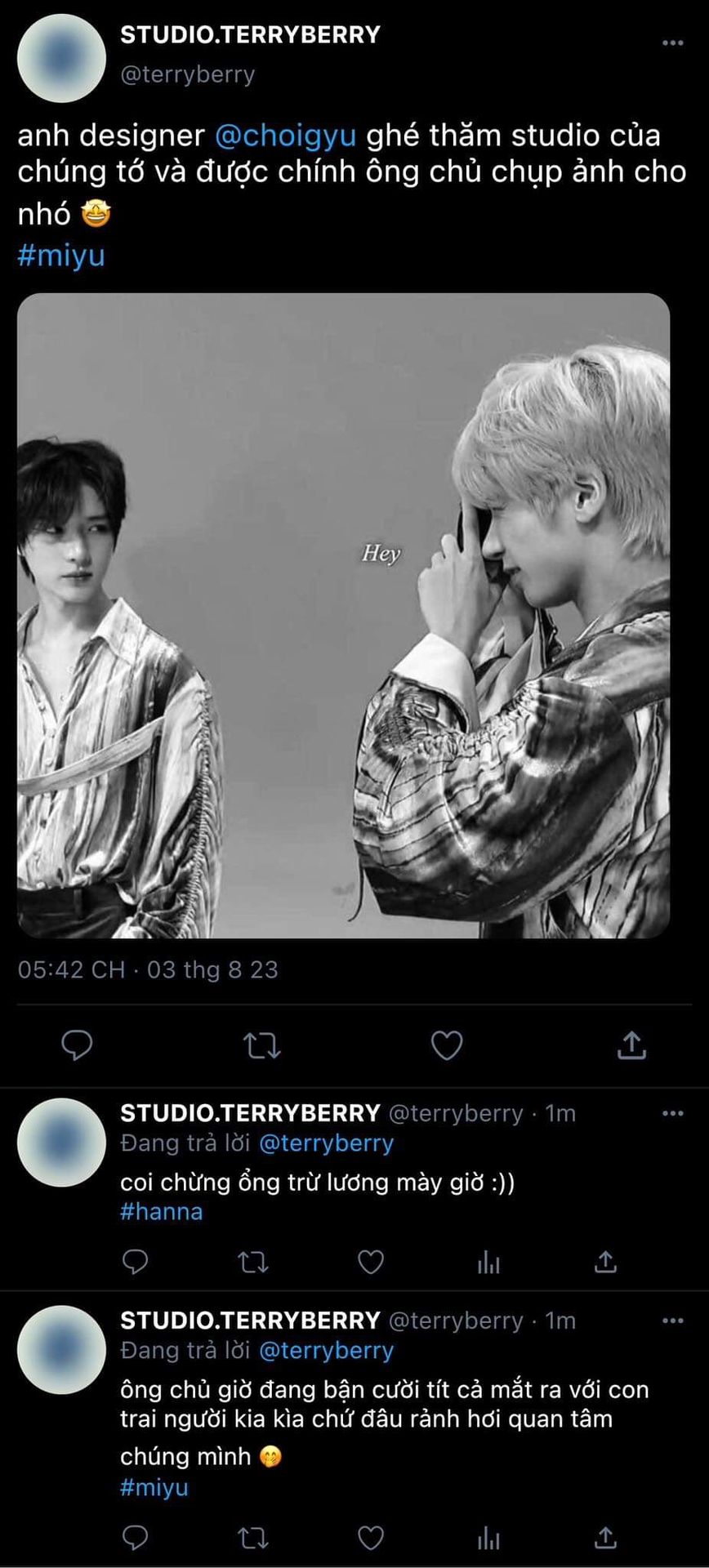
Task: Open overflow menu on the #hanna reply
Action: [672, 1113]
